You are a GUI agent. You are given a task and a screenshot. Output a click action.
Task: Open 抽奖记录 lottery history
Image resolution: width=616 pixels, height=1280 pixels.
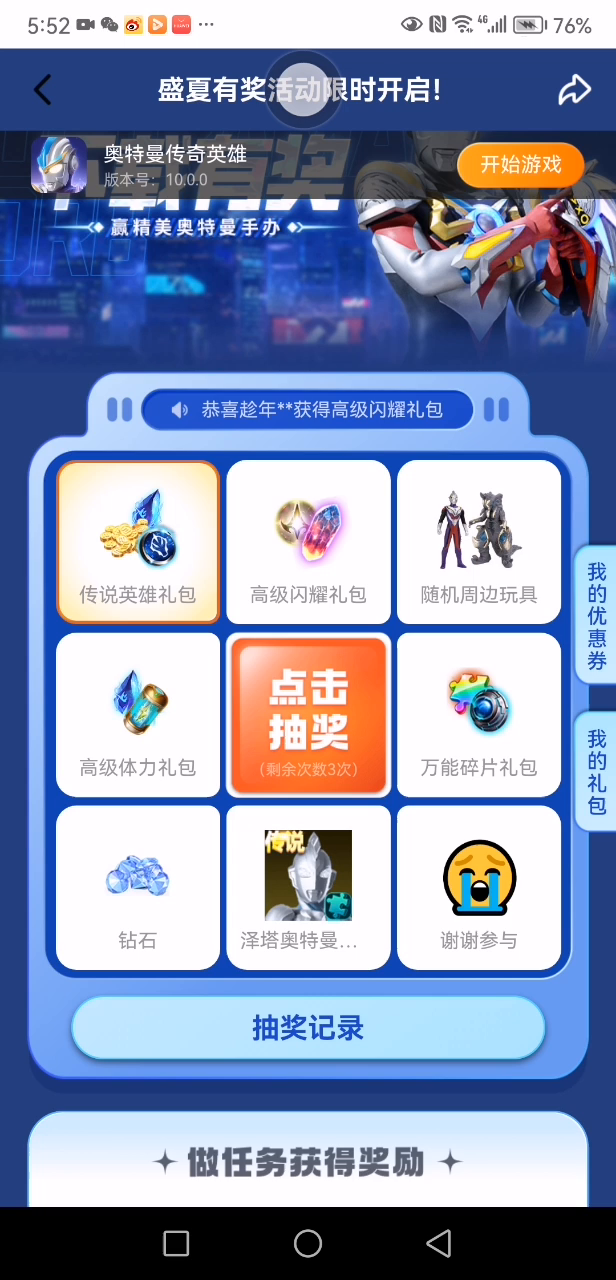point(308,1027)
